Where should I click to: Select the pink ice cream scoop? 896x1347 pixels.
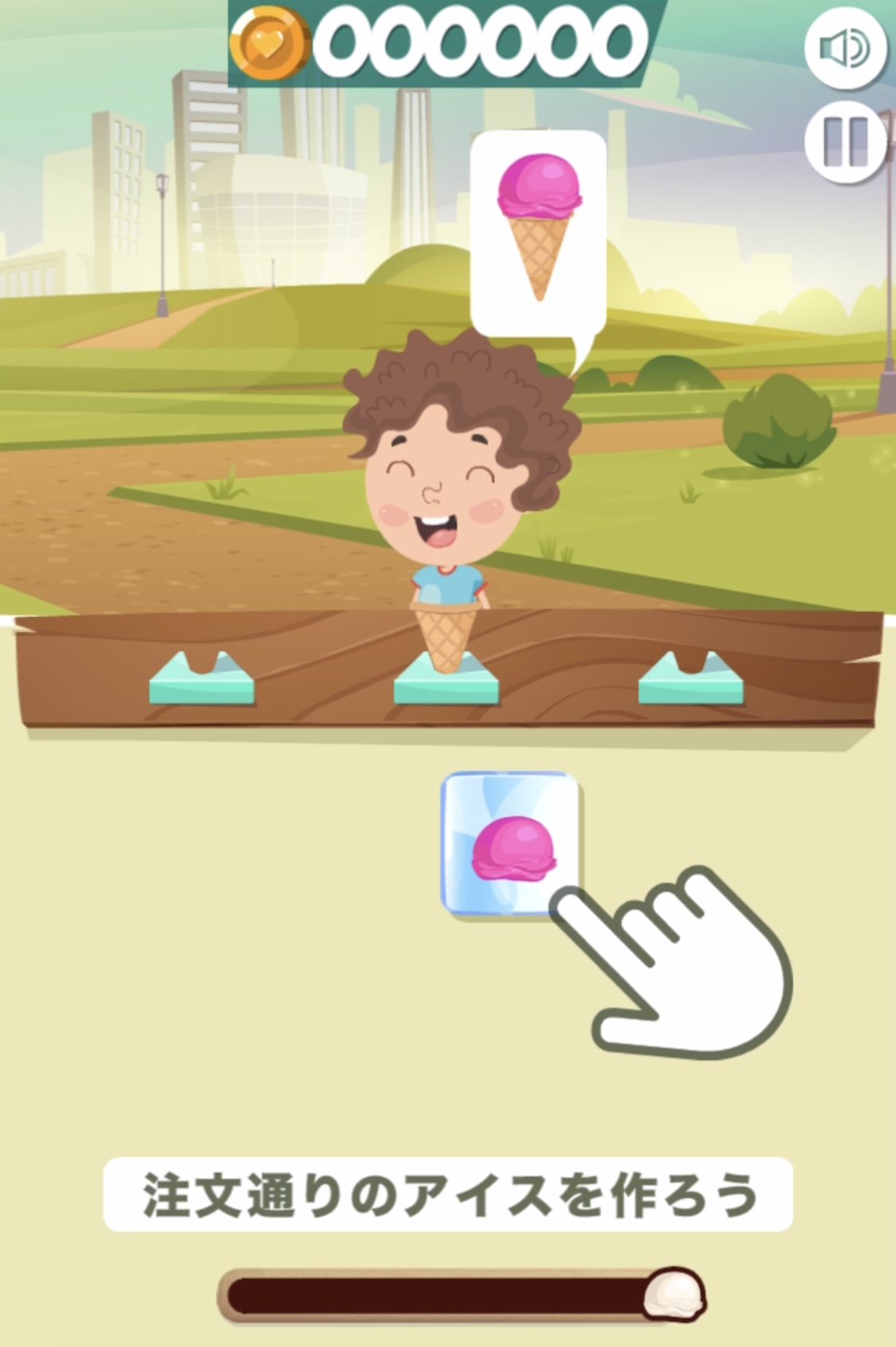pos(511,846)
